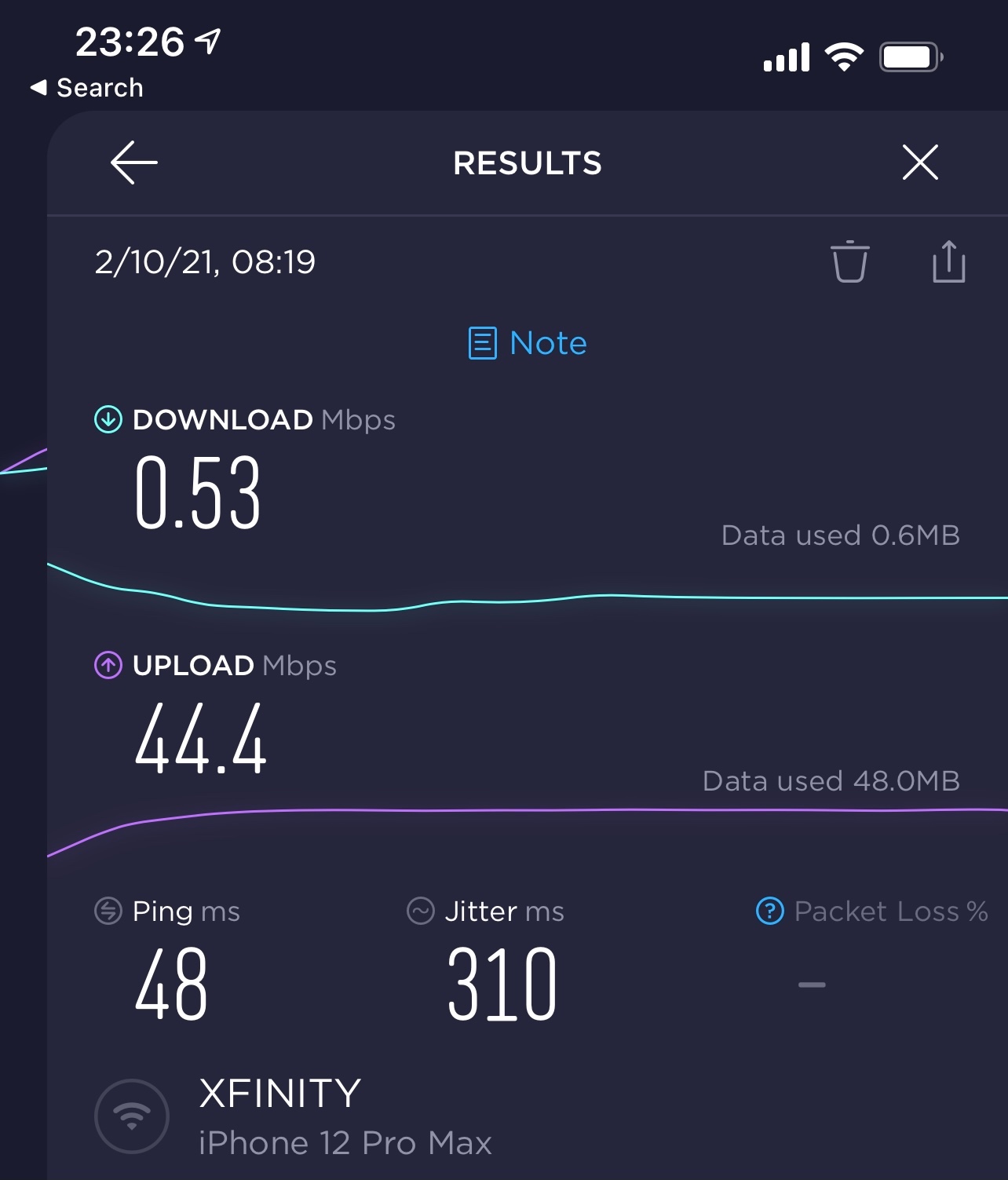Close the Results screen
This screenshot has height=1180, width=1008.
919,163
